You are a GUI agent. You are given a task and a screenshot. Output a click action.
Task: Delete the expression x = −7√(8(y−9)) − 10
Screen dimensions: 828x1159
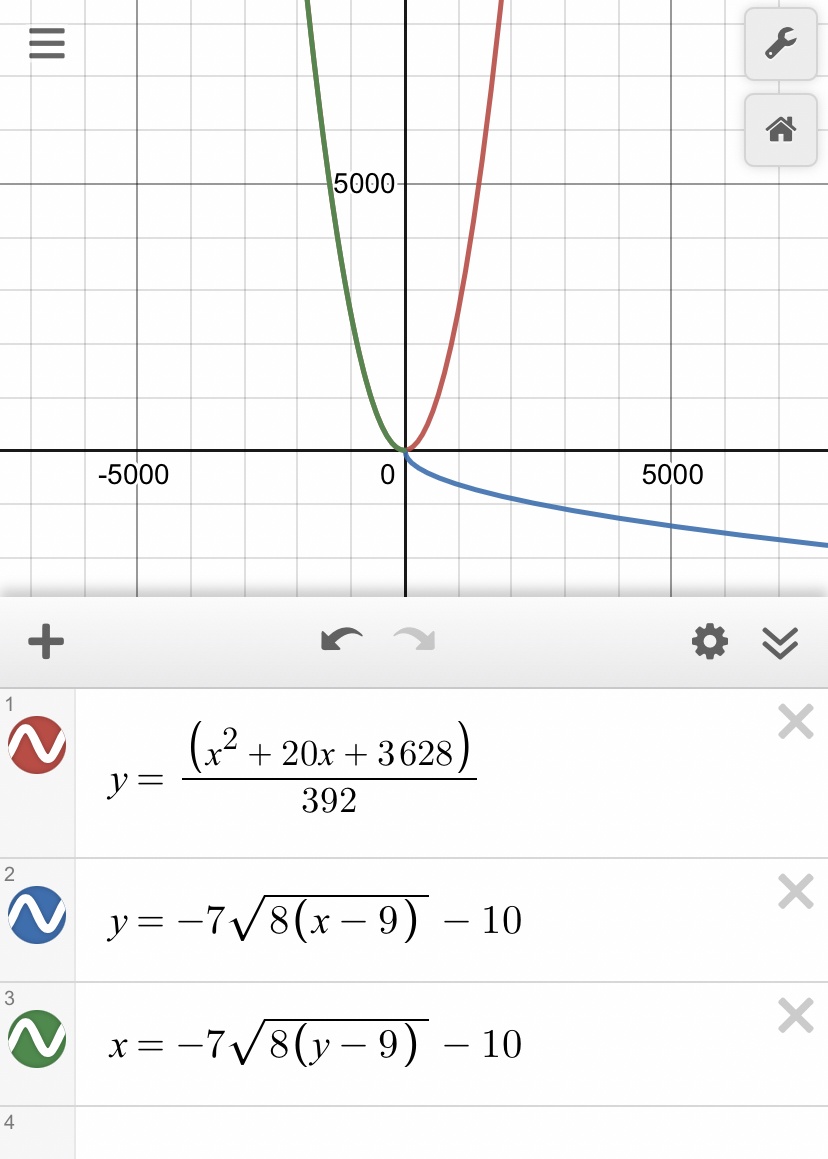[x=795, y=1016]
